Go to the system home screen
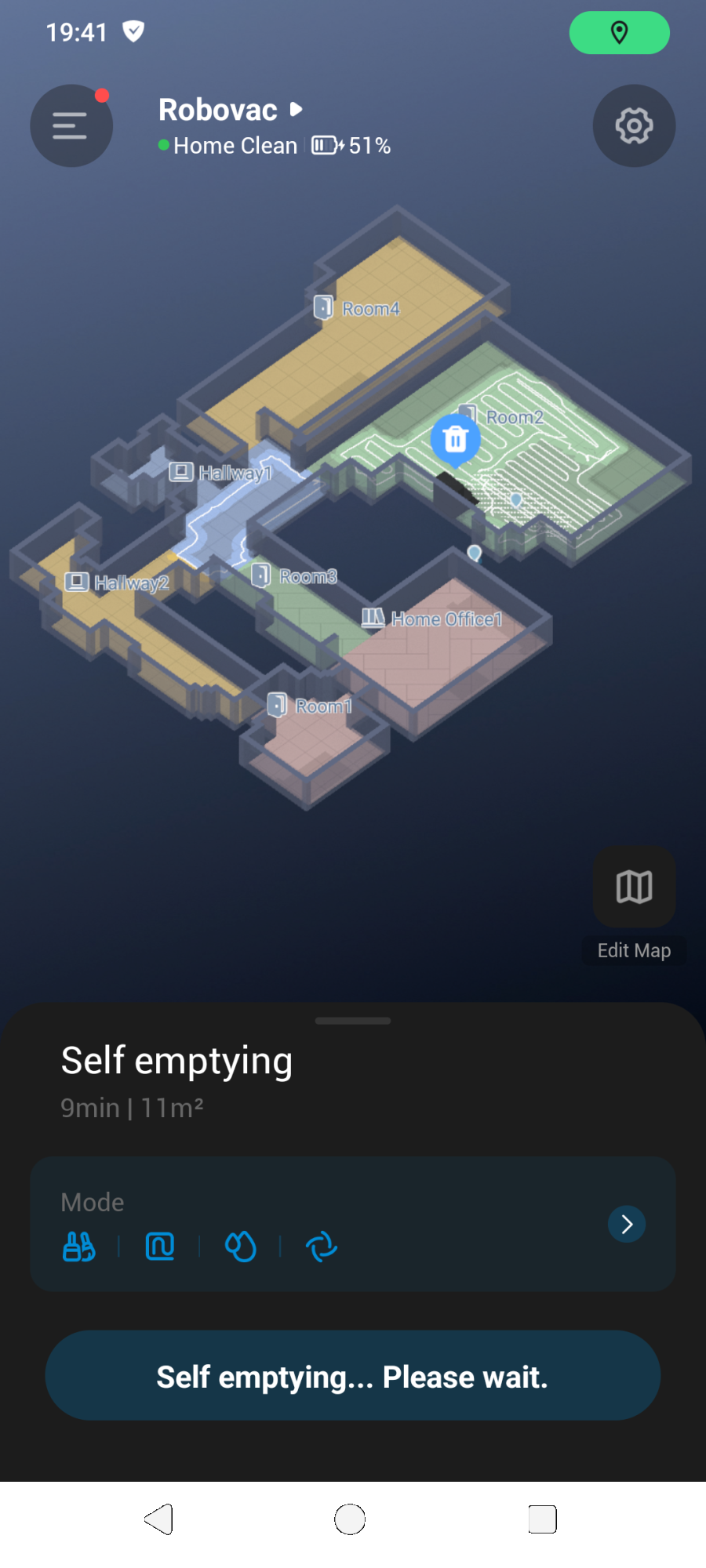 click(350, 1519)
